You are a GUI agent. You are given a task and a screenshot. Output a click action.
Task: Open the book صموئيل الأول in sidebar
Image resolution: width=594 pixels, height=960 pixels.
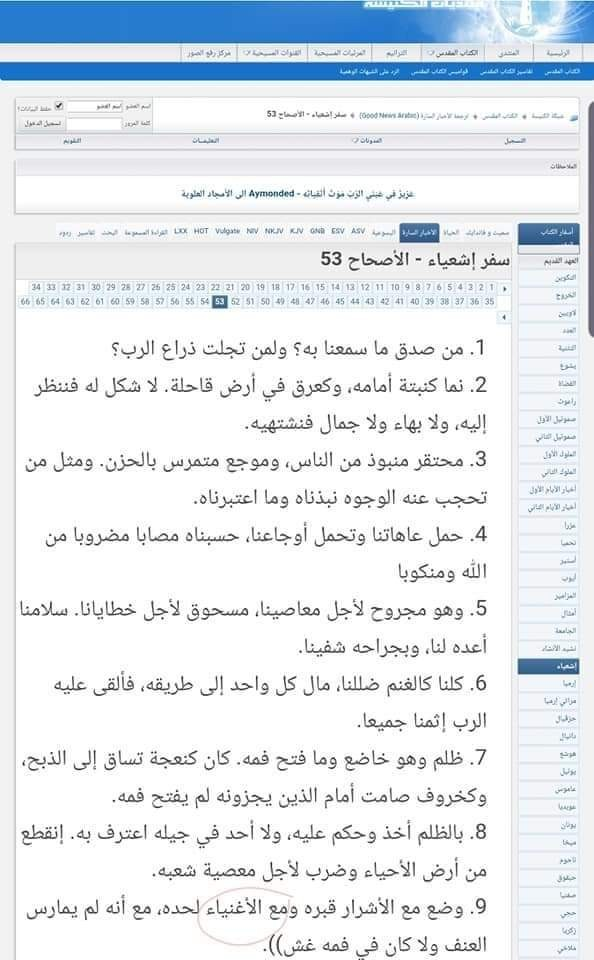(556, 419)
